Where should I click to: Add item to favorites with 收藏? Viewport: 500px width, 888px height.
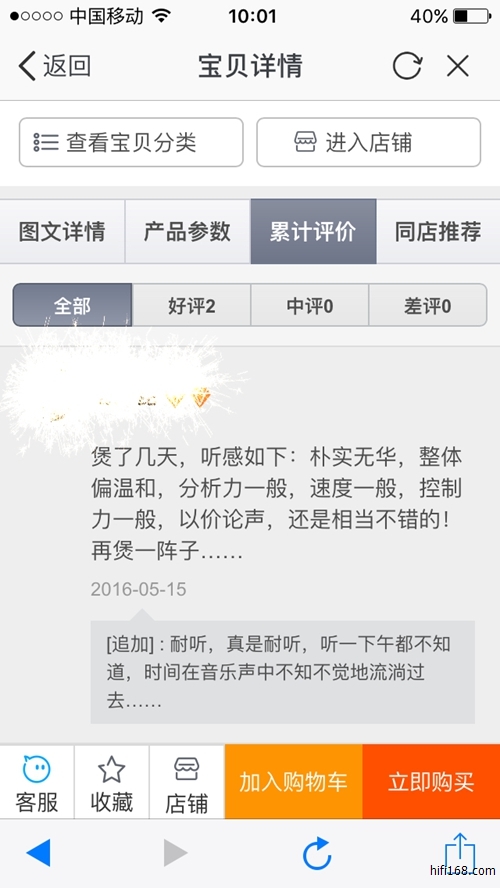tap(112, 783)
